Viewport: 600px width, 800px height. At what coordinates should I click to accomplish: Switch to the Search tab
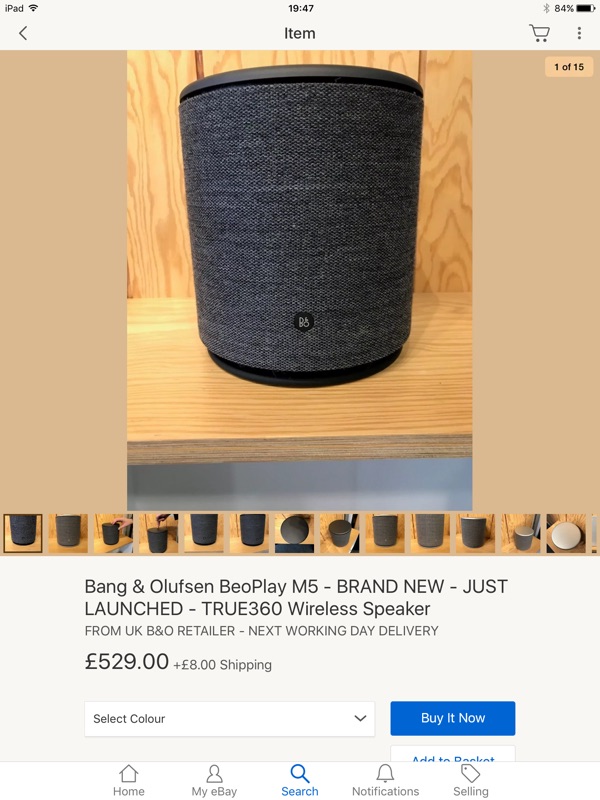click(x=299, y=780)
